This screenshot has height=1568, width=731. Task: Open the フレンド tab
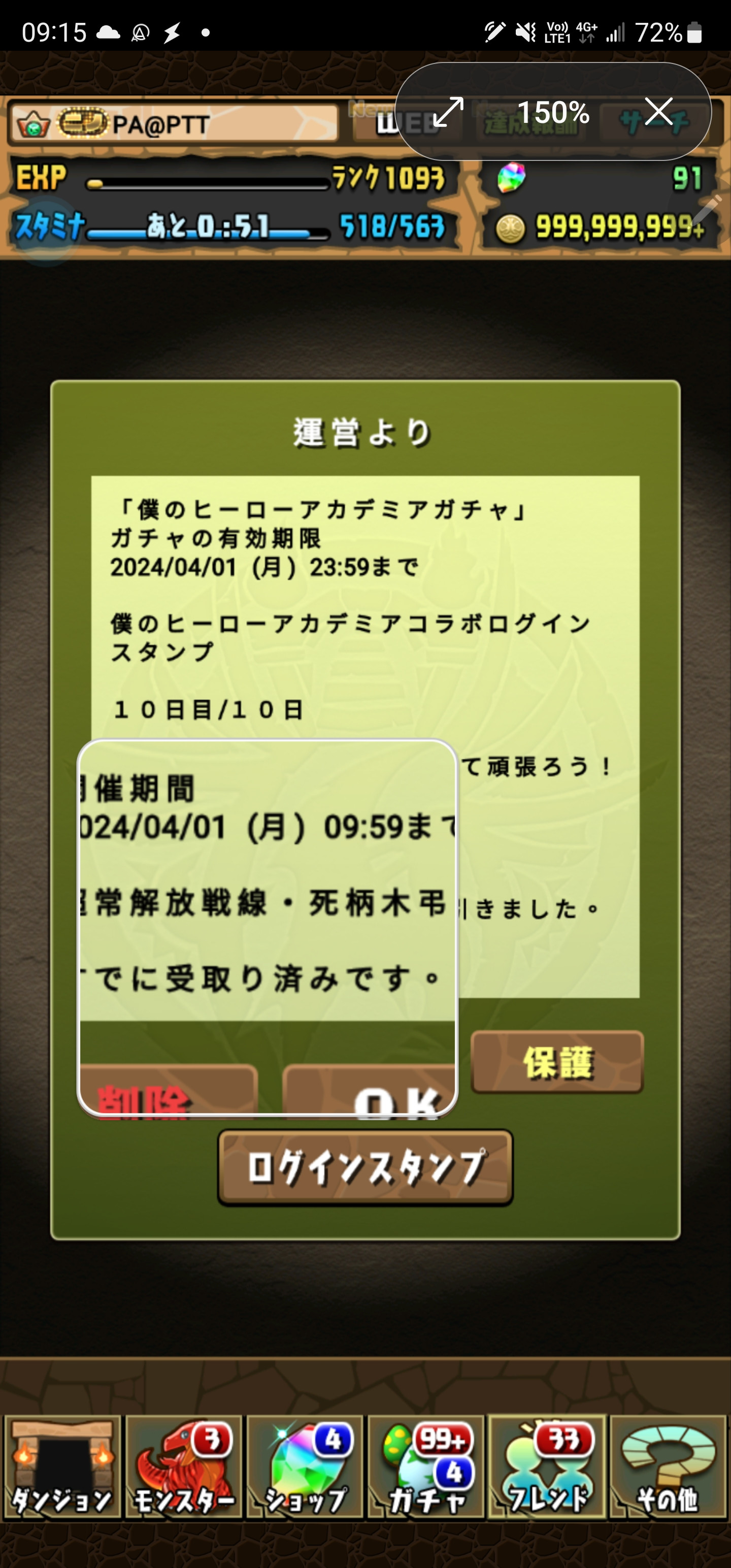(x=547, y=1467)
